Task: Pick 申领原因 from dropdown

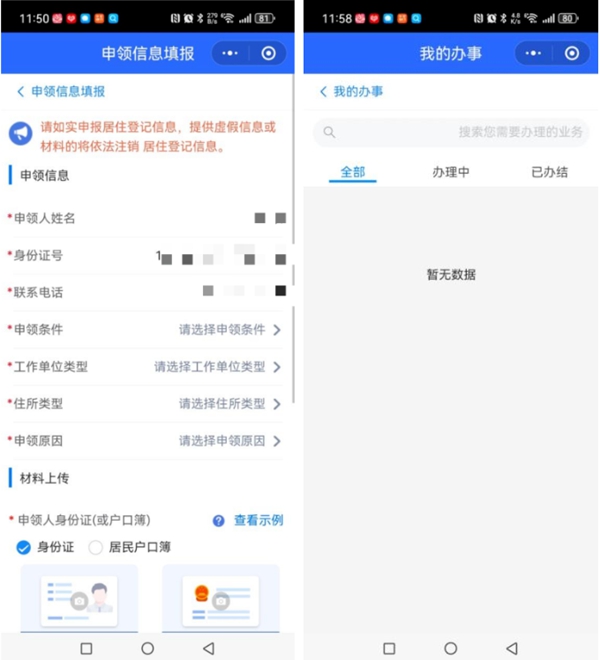Action: pyautogui.click(x=229, y=441)
